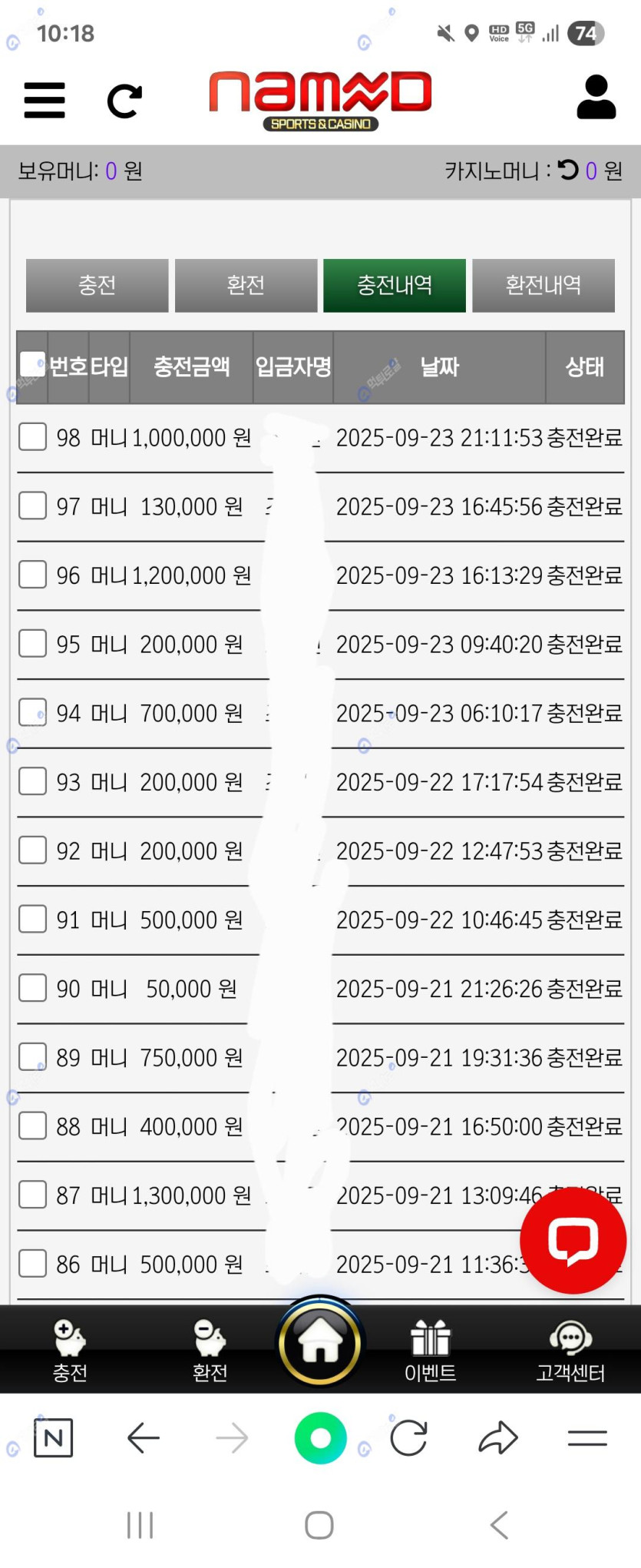Image resolution: width=641 pixels, height=1568 pixels.
Task: Open the user profile icon
Action: (596, 98)
